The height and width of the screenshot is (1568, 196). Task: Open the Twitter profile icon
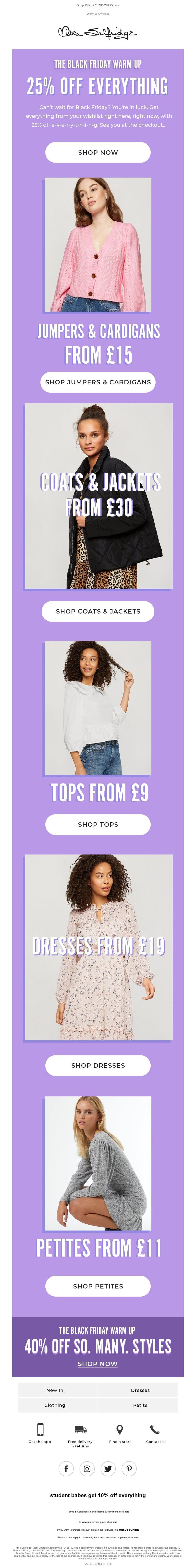(108, 1468)
